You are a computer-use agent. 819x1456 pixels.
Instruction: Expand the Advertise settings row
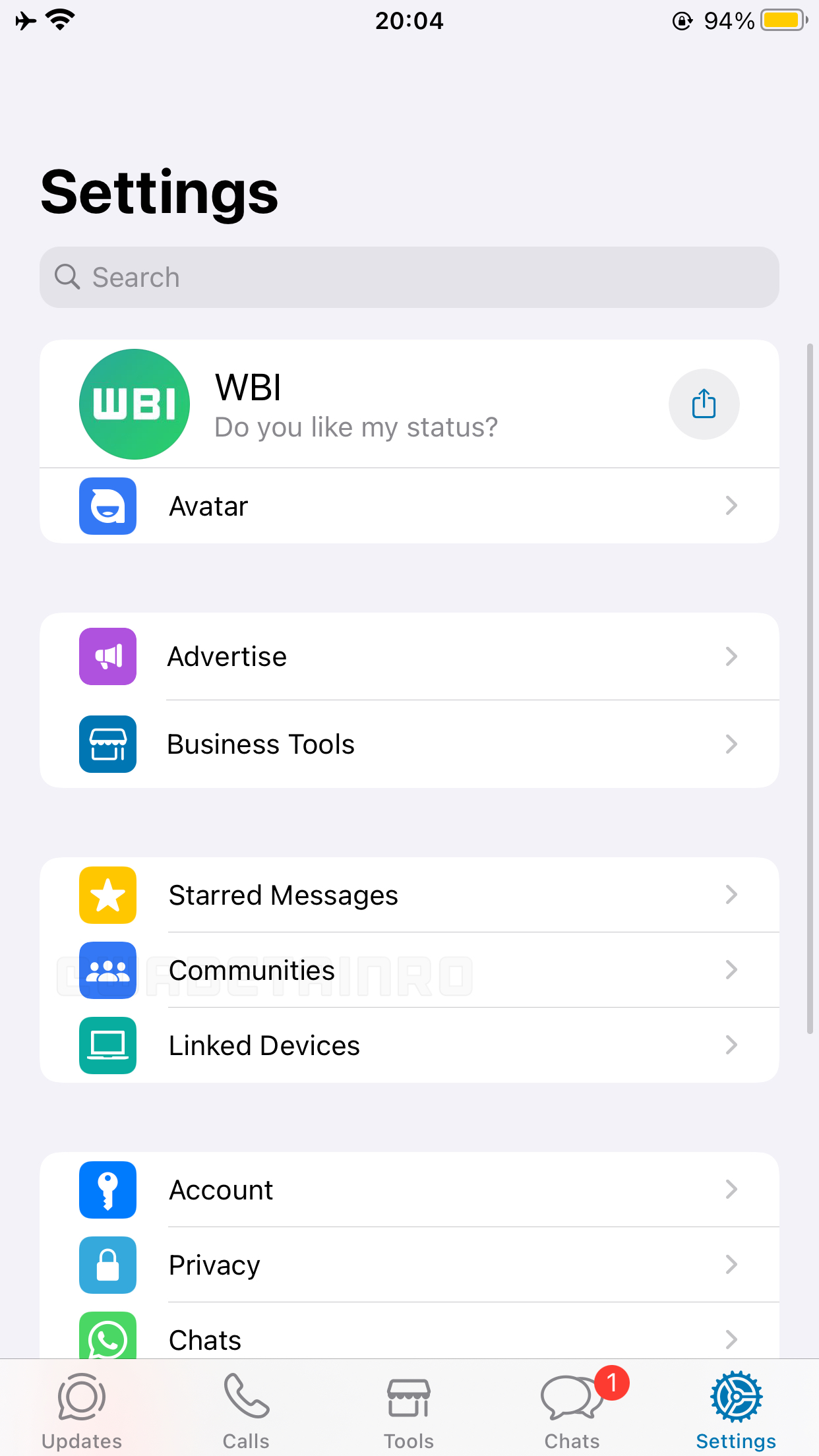[409, 656]
